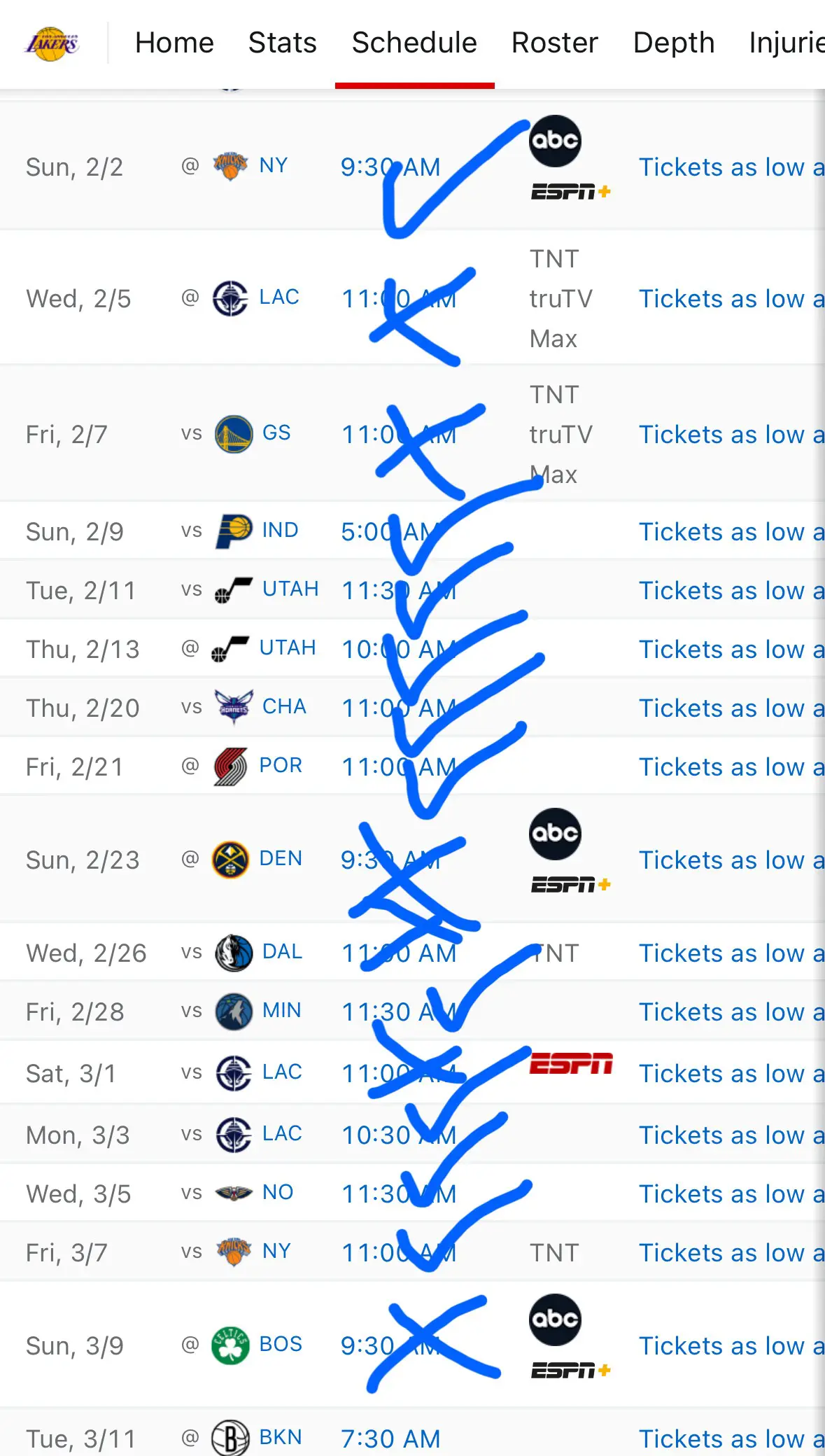Tap the Lakers logo

52,43
